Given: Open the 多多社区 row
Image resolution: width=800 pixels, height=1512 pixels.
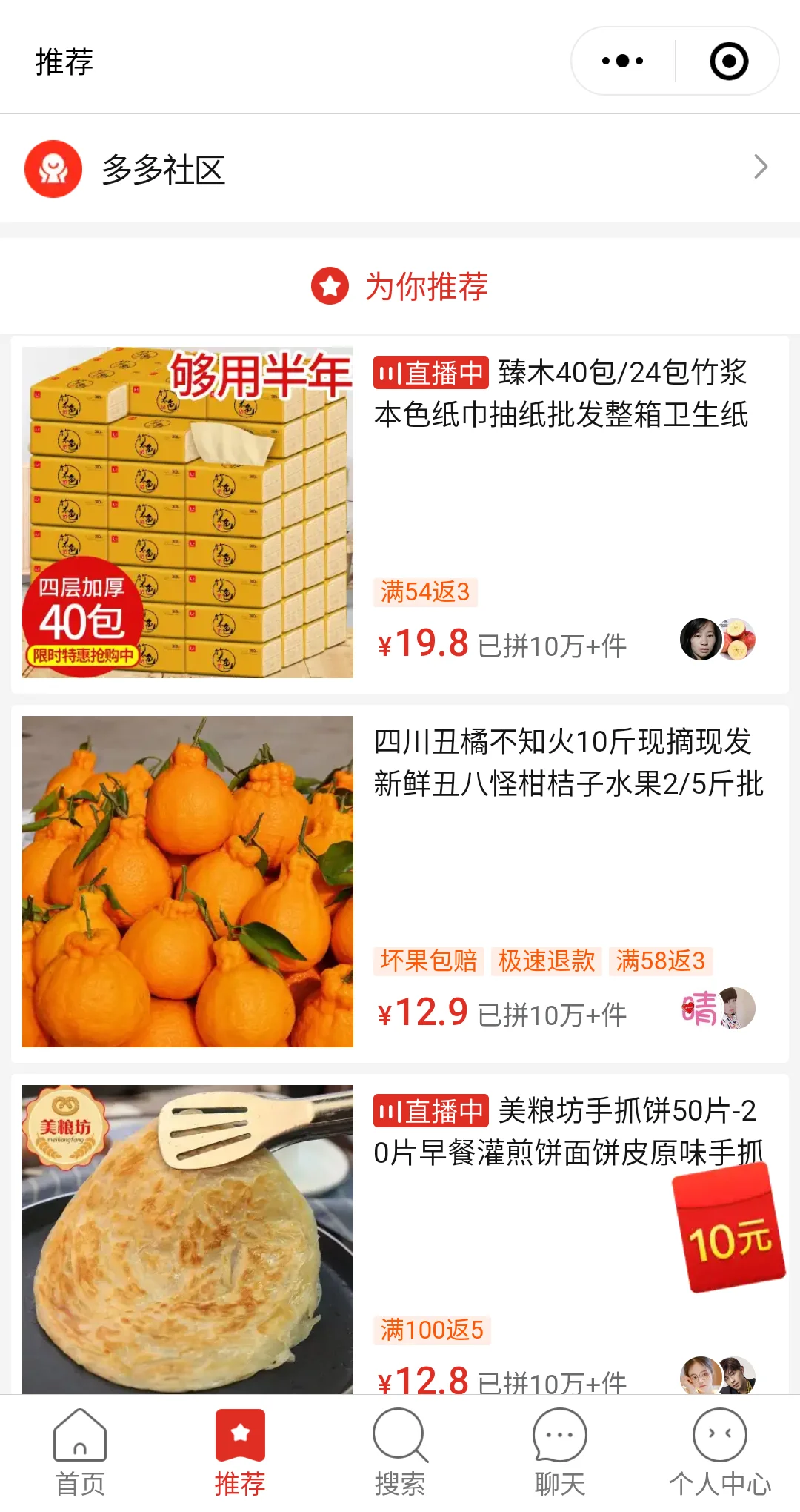Looking at the screenshot, I should coord(400,169).
